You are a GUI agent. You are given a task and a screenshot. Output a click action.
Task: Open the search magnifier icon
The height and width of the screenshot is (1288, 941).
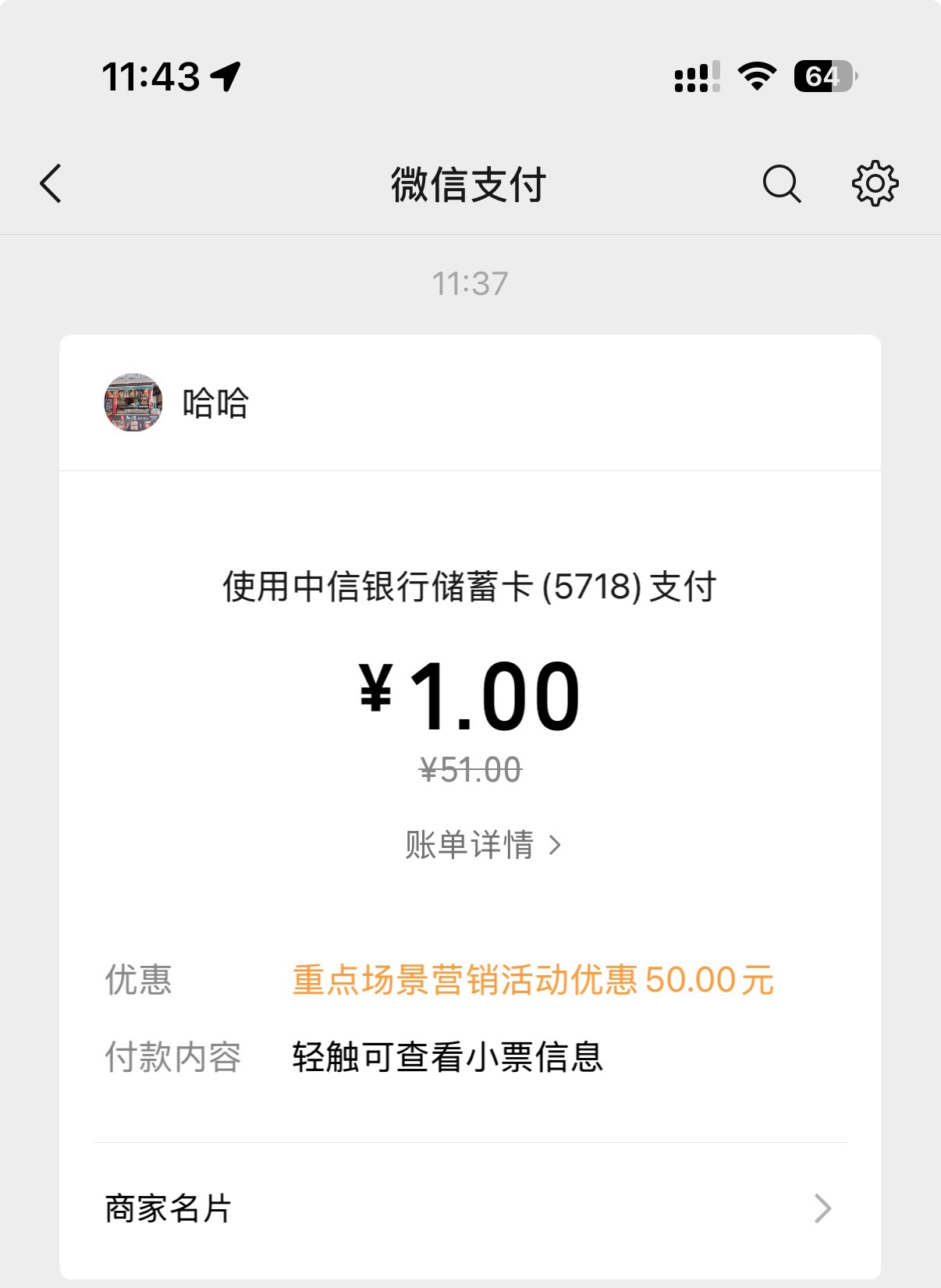pyautogui.click(x=781, y=184)
